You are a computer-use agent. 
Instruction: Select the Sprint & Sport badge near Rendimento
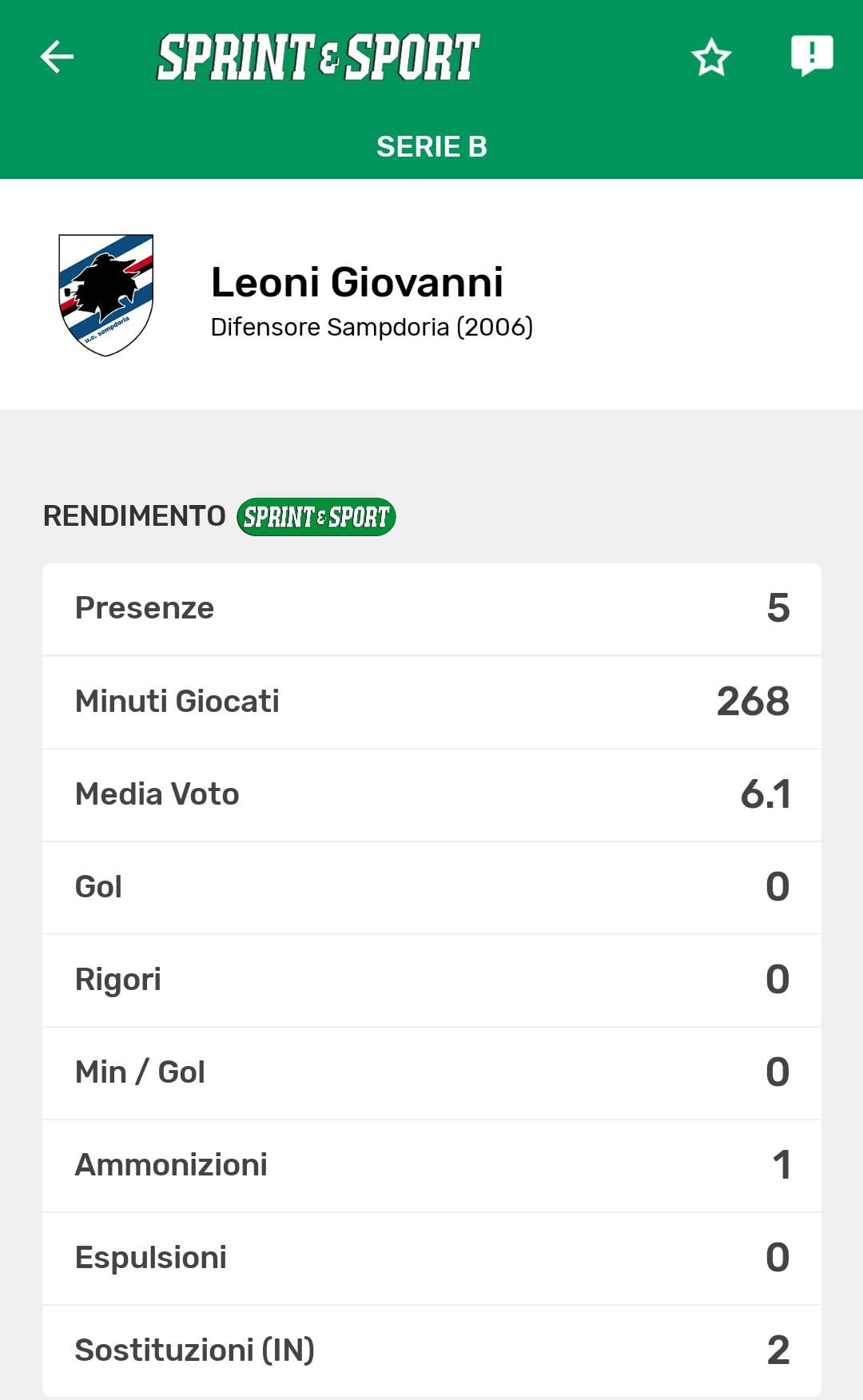(314, 515)
